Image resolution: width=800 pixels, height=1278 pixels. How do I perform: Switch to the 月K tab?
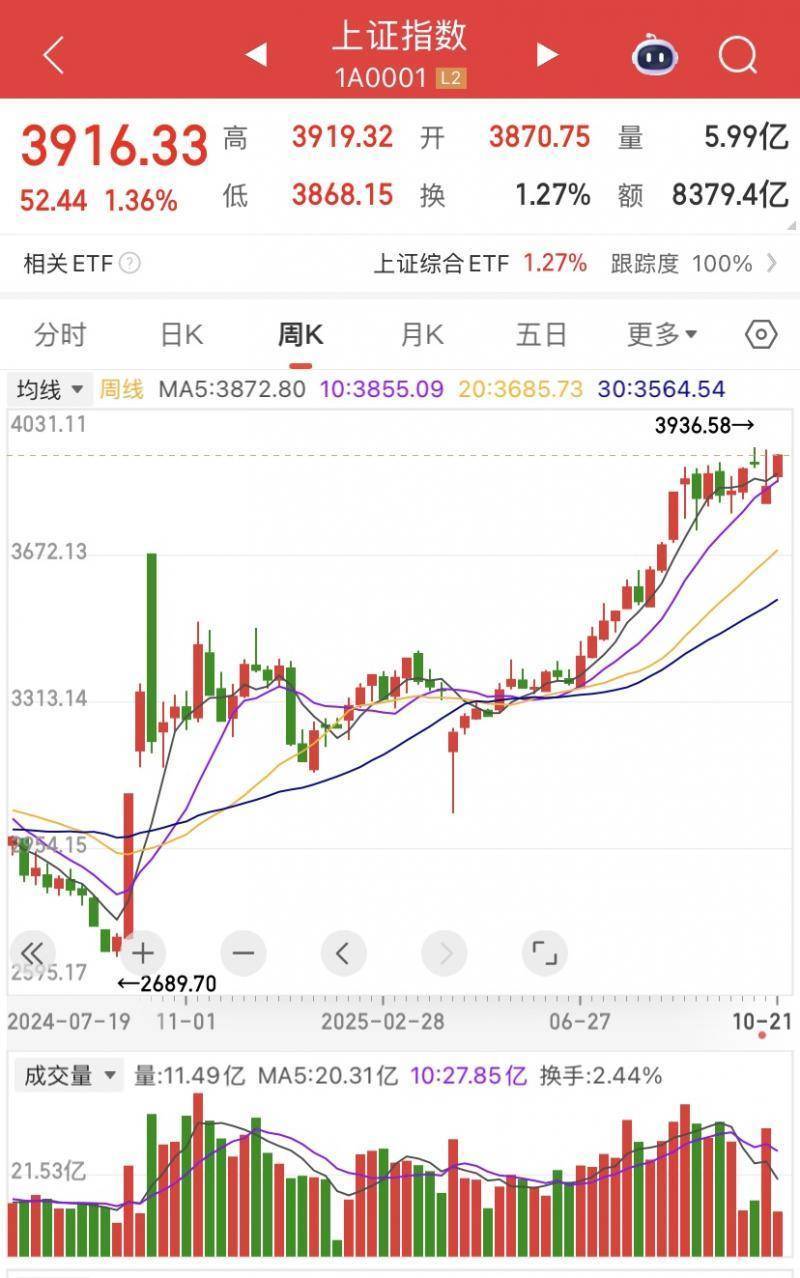(421, 334)
